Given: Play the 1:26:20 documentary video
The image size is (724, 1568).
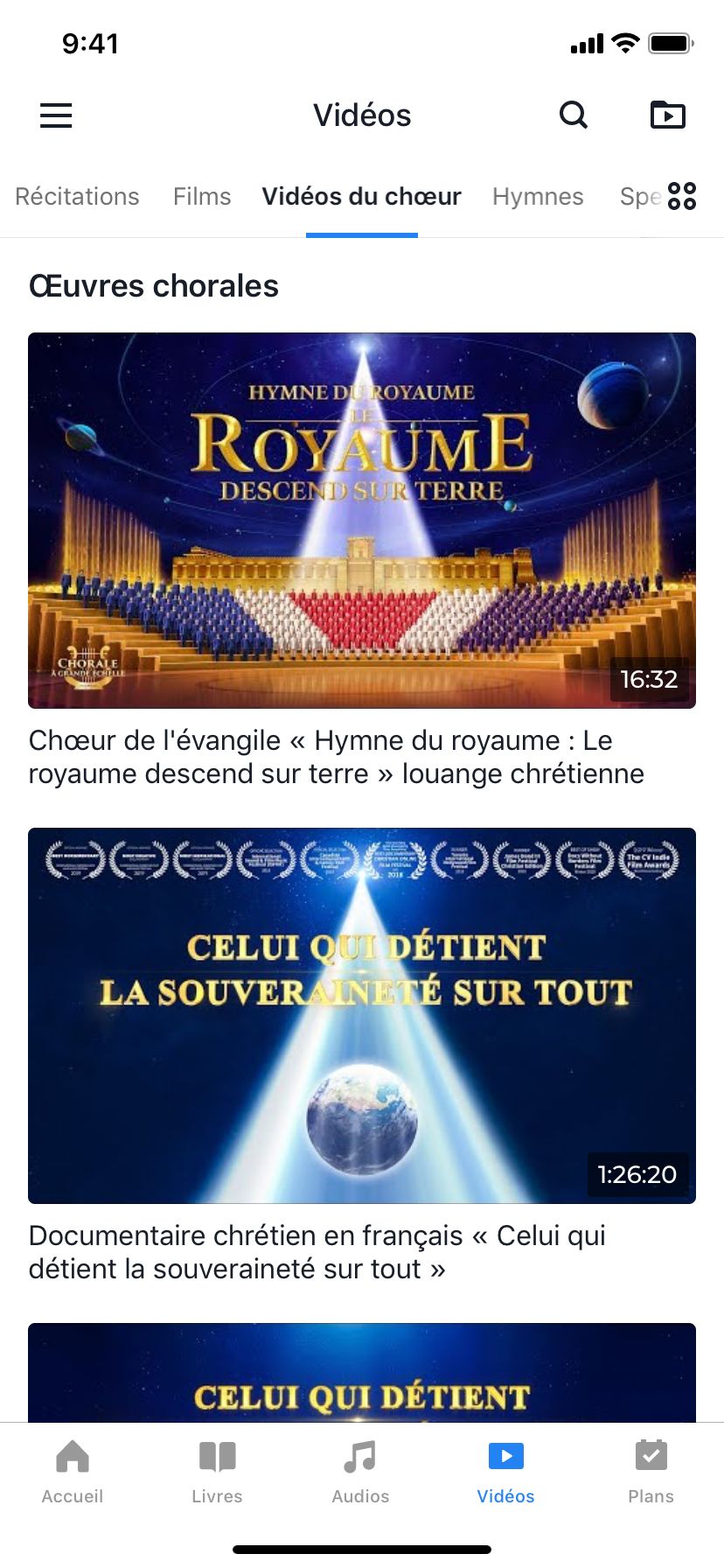Looking at the screenshot, I should (x=362, y=1015).
